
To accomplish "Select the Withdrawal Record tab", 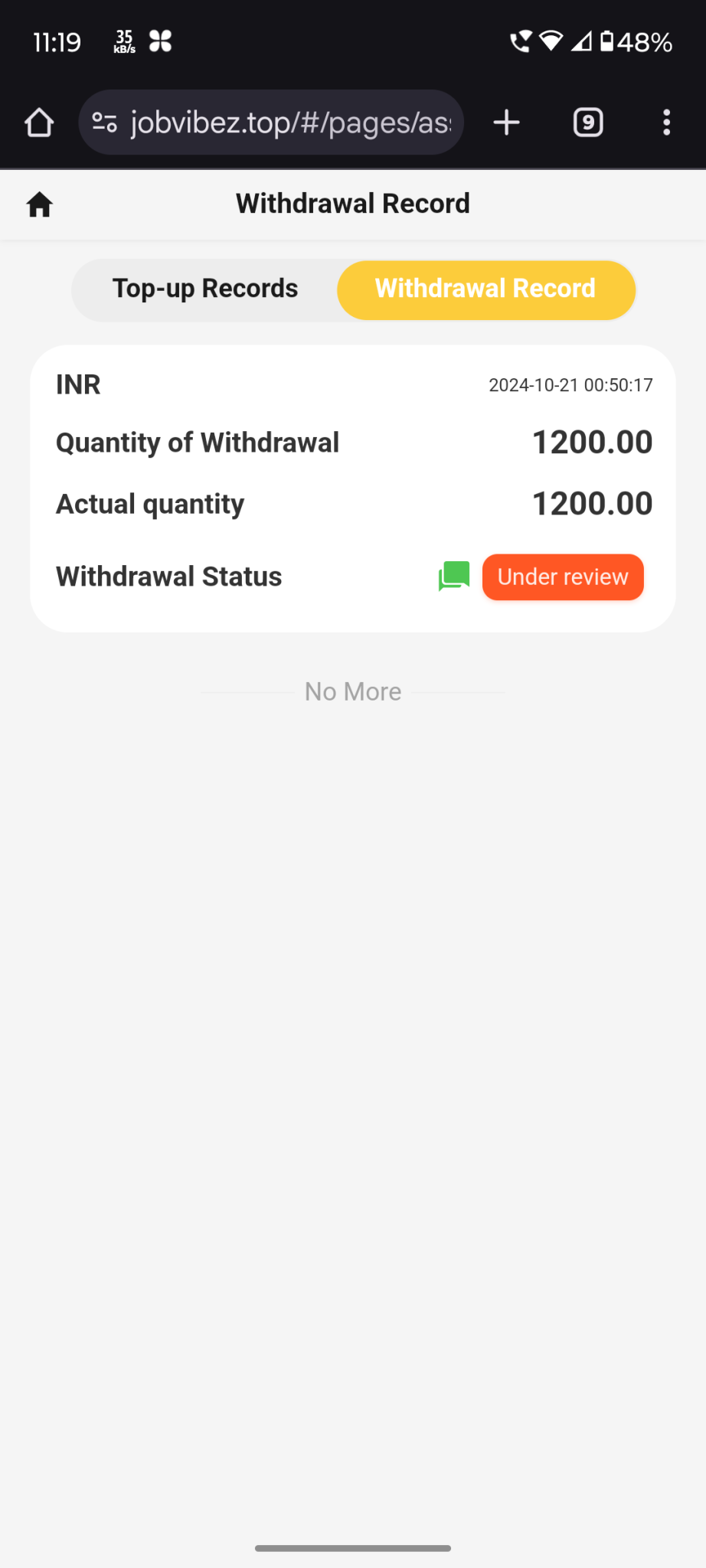I will 485,289.
